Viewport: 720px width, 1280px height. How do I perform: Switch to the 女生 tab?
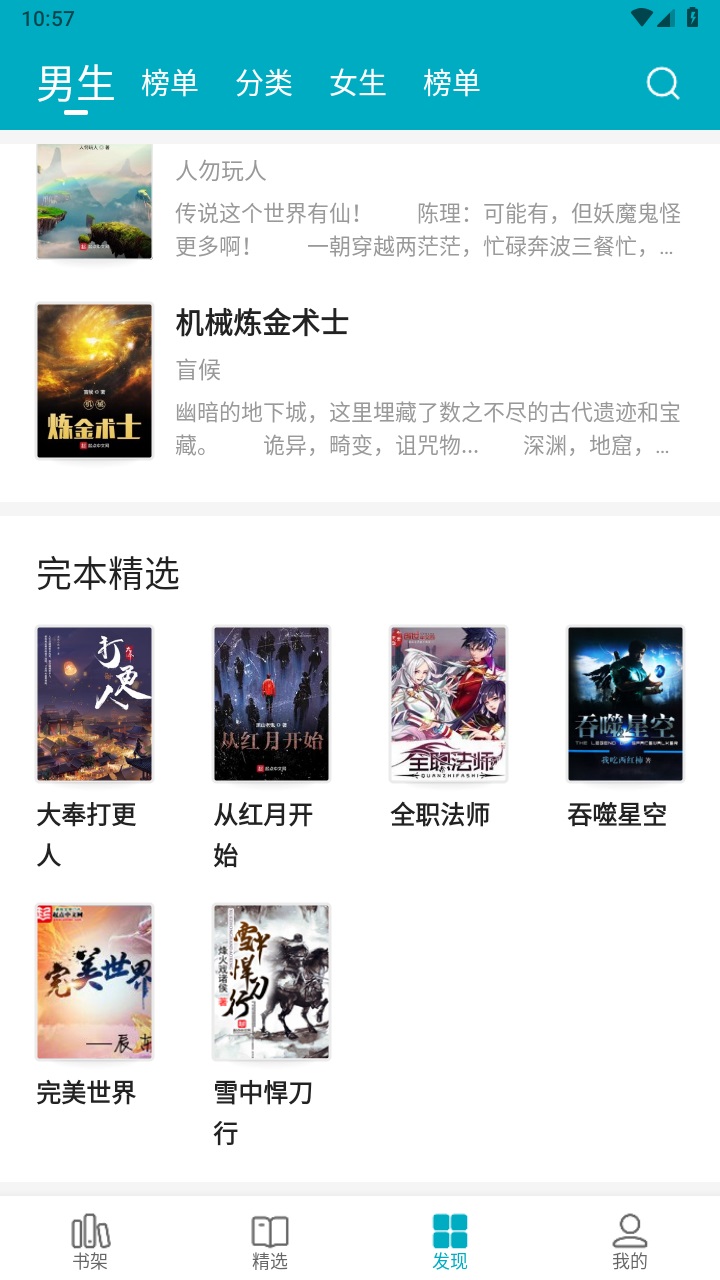coord(358,83)
